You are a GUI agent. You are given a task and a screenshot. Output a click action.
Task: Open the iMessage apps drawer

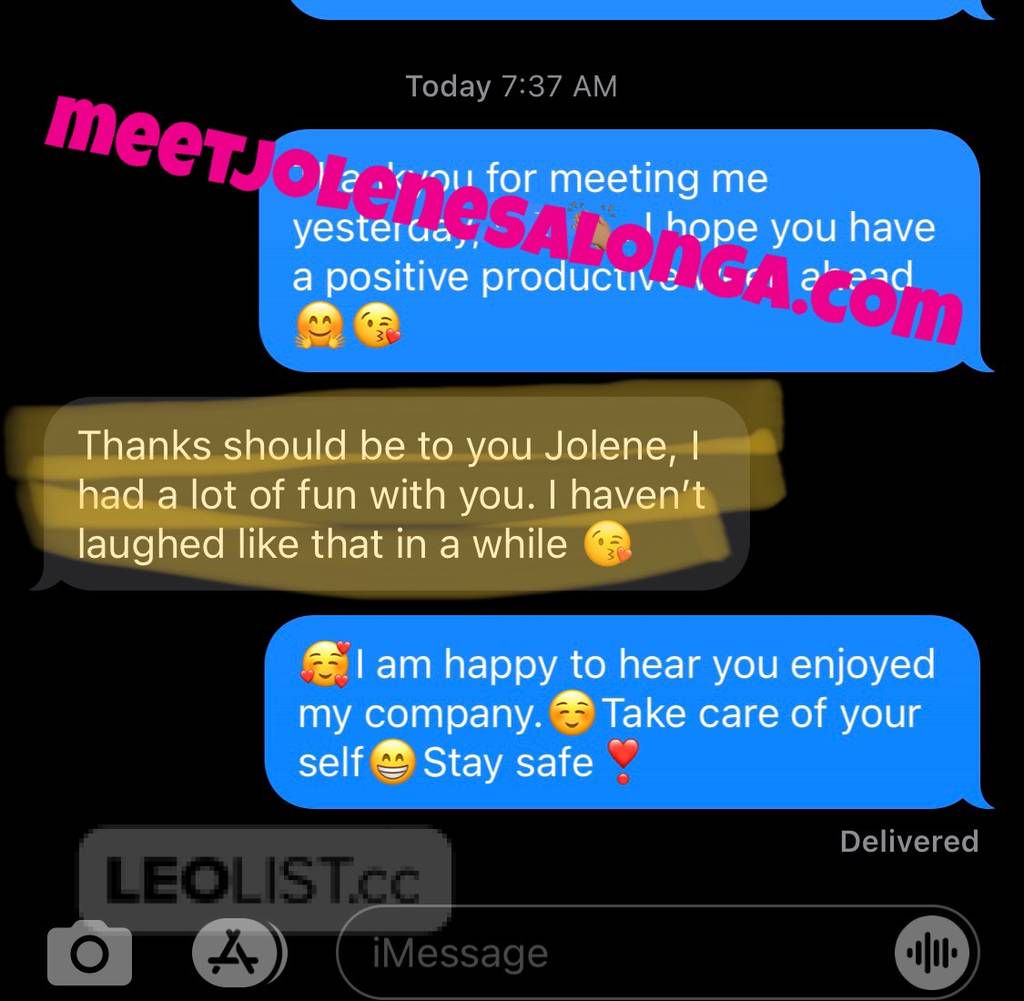point(236,952)
